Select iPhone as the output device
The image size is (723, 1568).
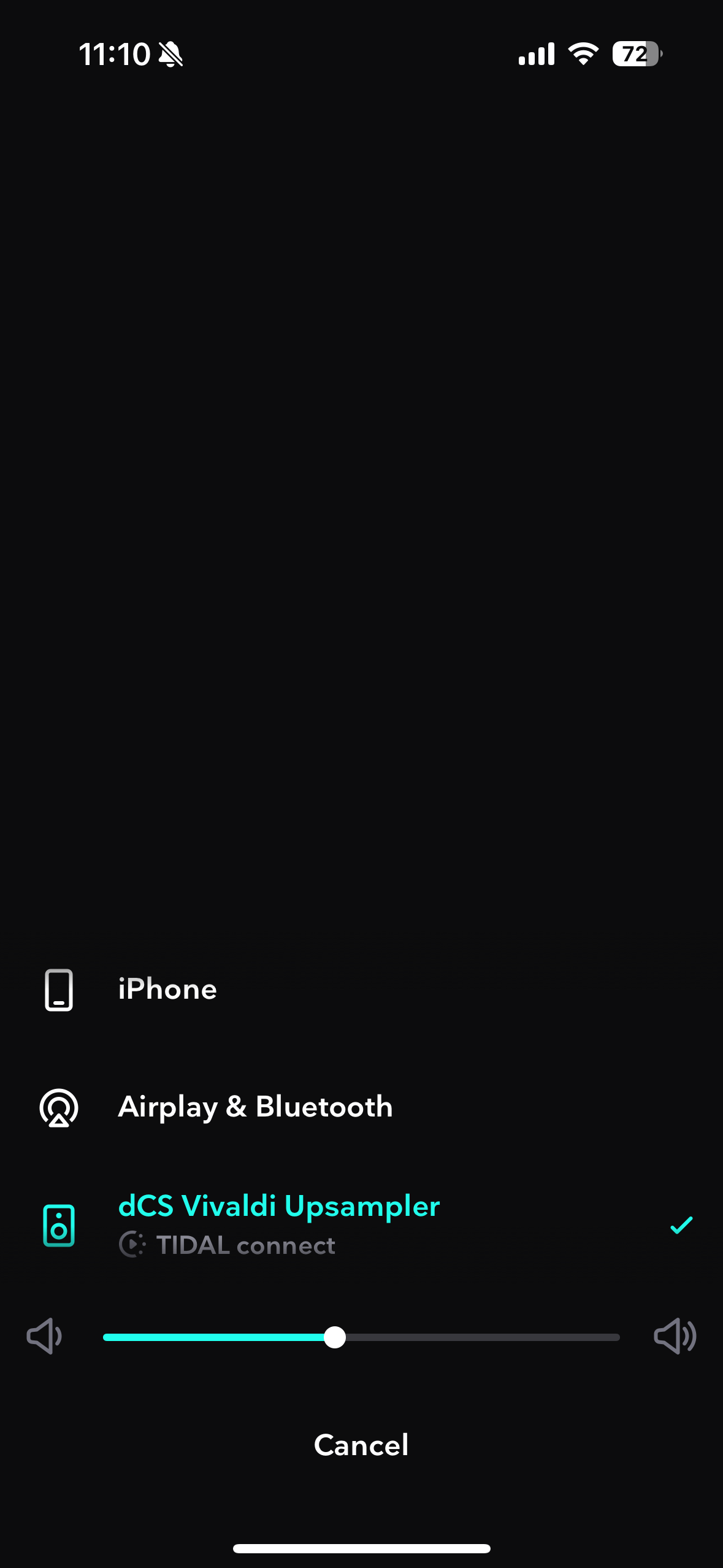361,990
